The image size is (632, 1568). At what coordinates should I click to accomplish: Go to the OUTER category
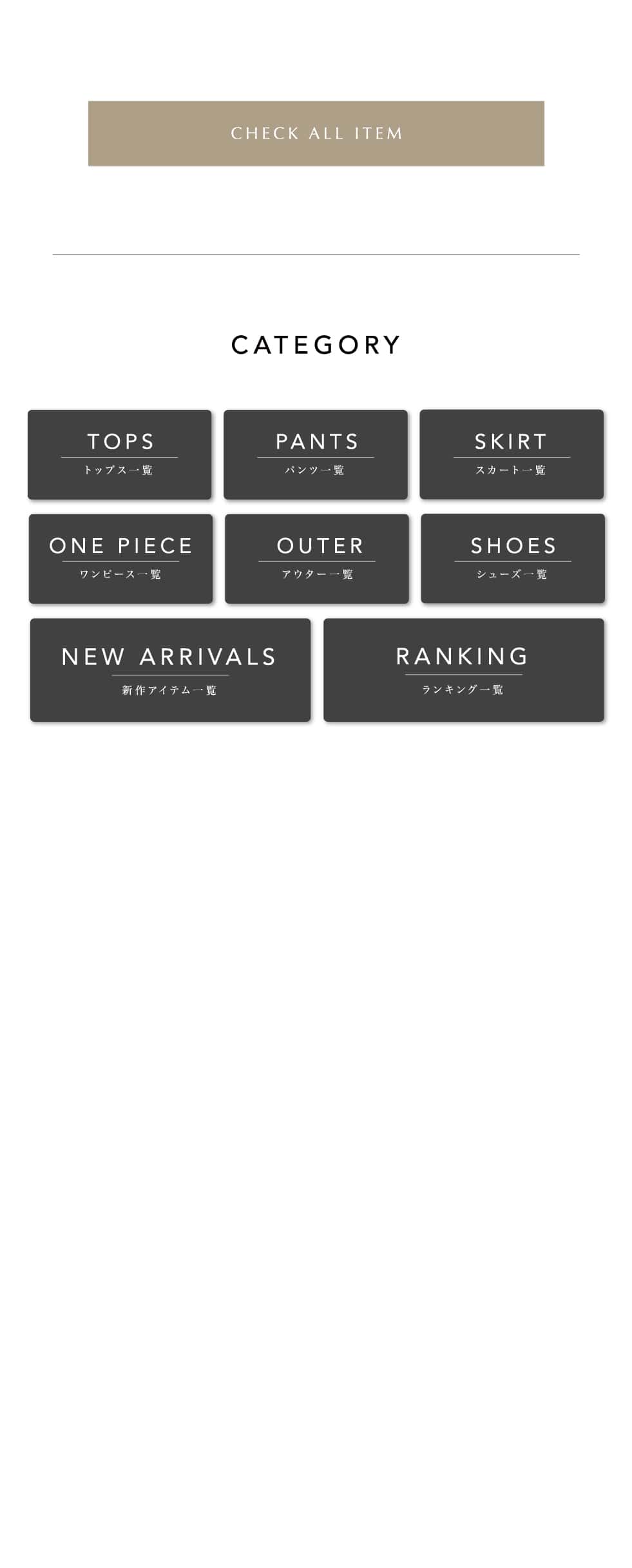point(317,559)
